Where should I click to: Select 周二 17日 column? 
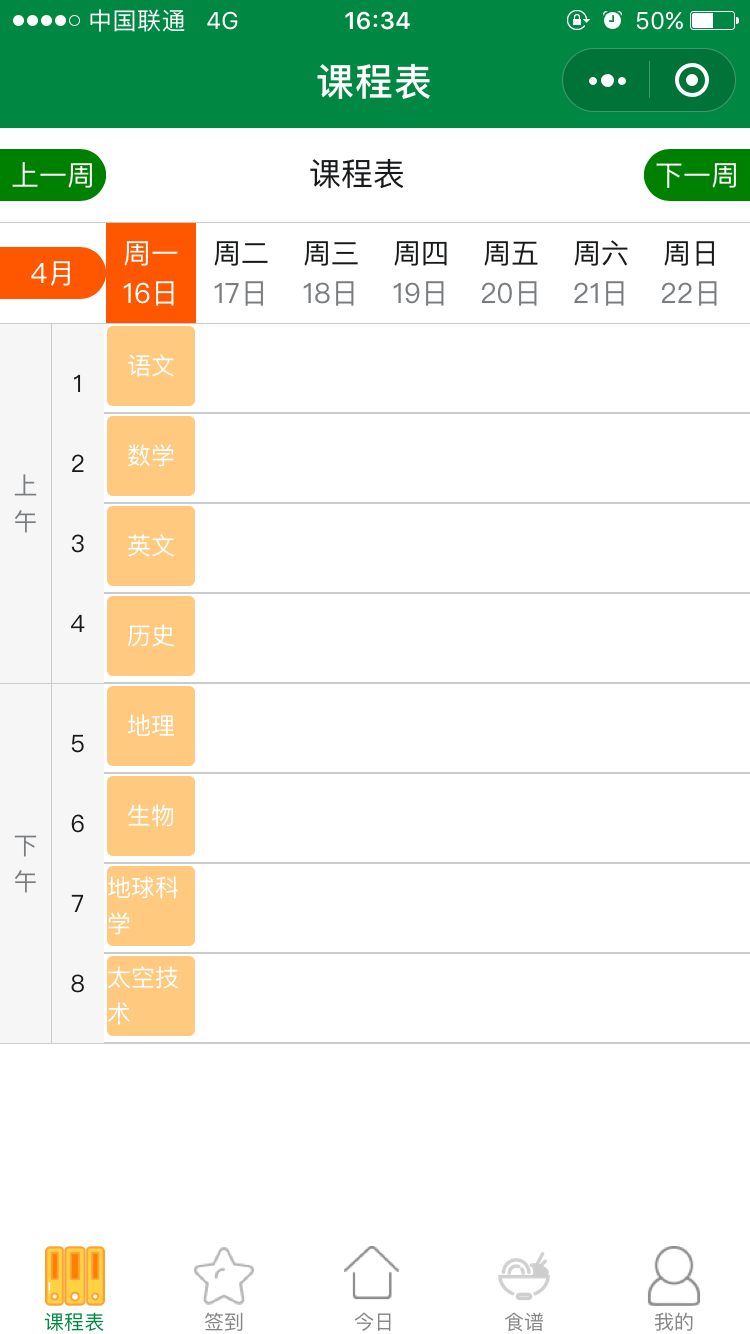pyautogui.click(x=241, y=273)
